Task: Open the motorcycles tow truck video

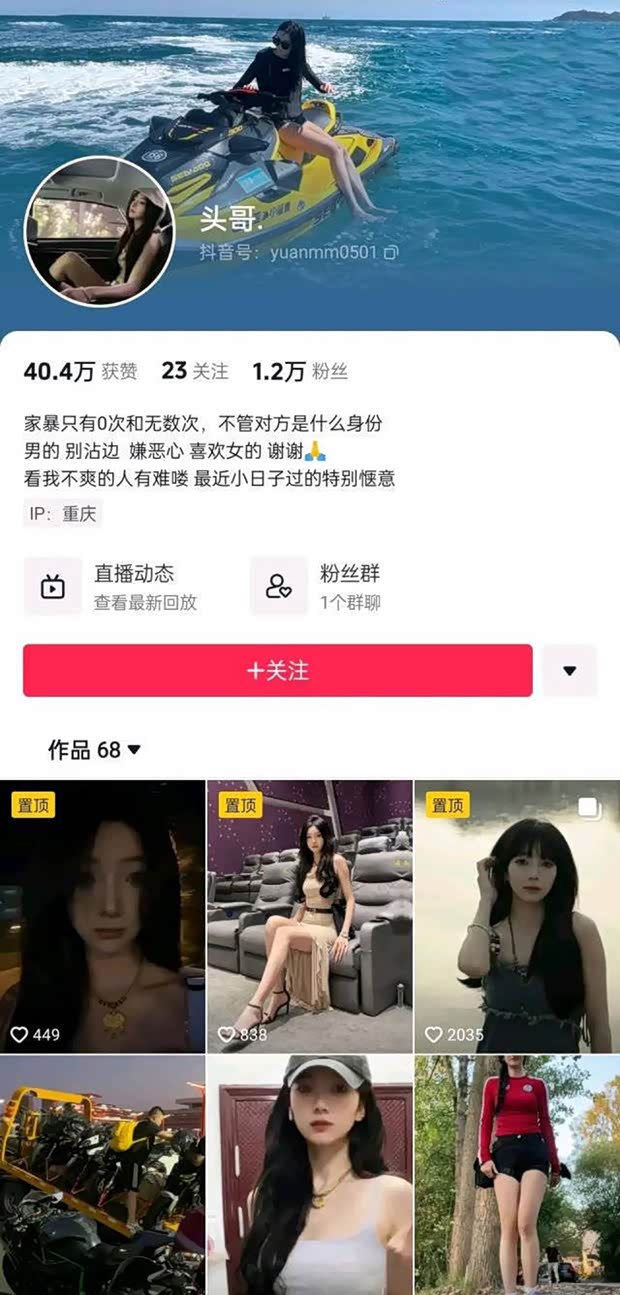Action: (x=102, y=1175)
